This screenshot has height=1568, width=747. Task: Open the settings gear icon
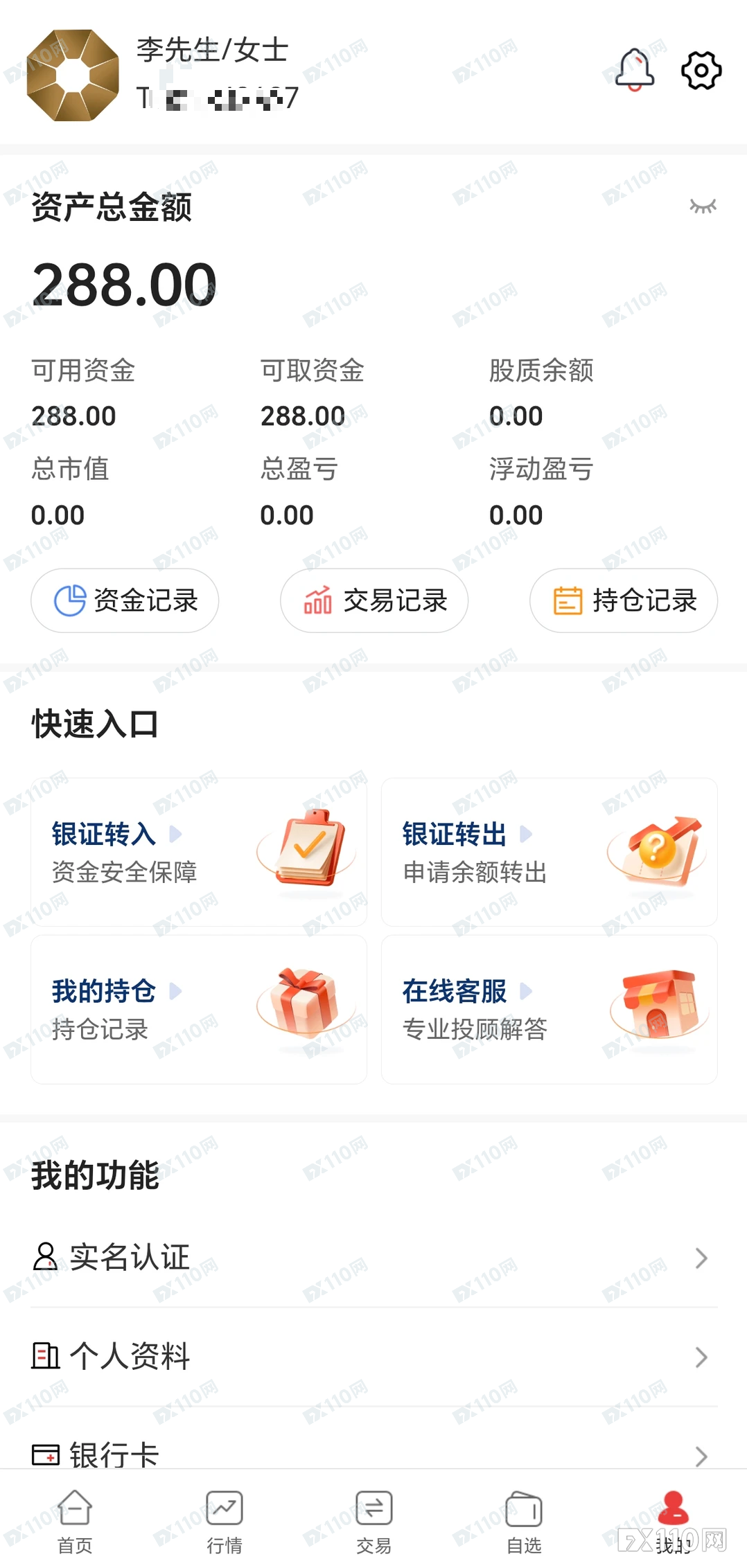[x=701, y=70]
